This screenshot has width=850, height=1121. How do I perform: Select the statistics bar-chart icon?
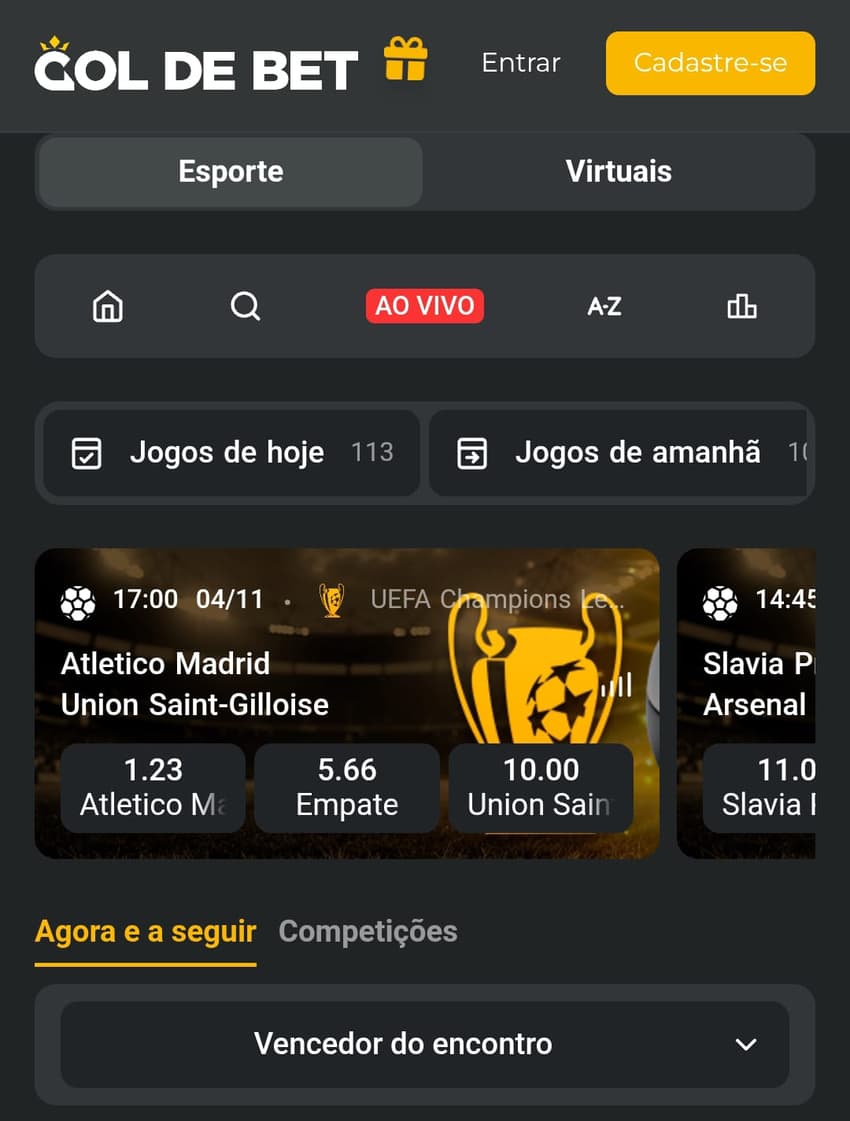tap(741, 307)
